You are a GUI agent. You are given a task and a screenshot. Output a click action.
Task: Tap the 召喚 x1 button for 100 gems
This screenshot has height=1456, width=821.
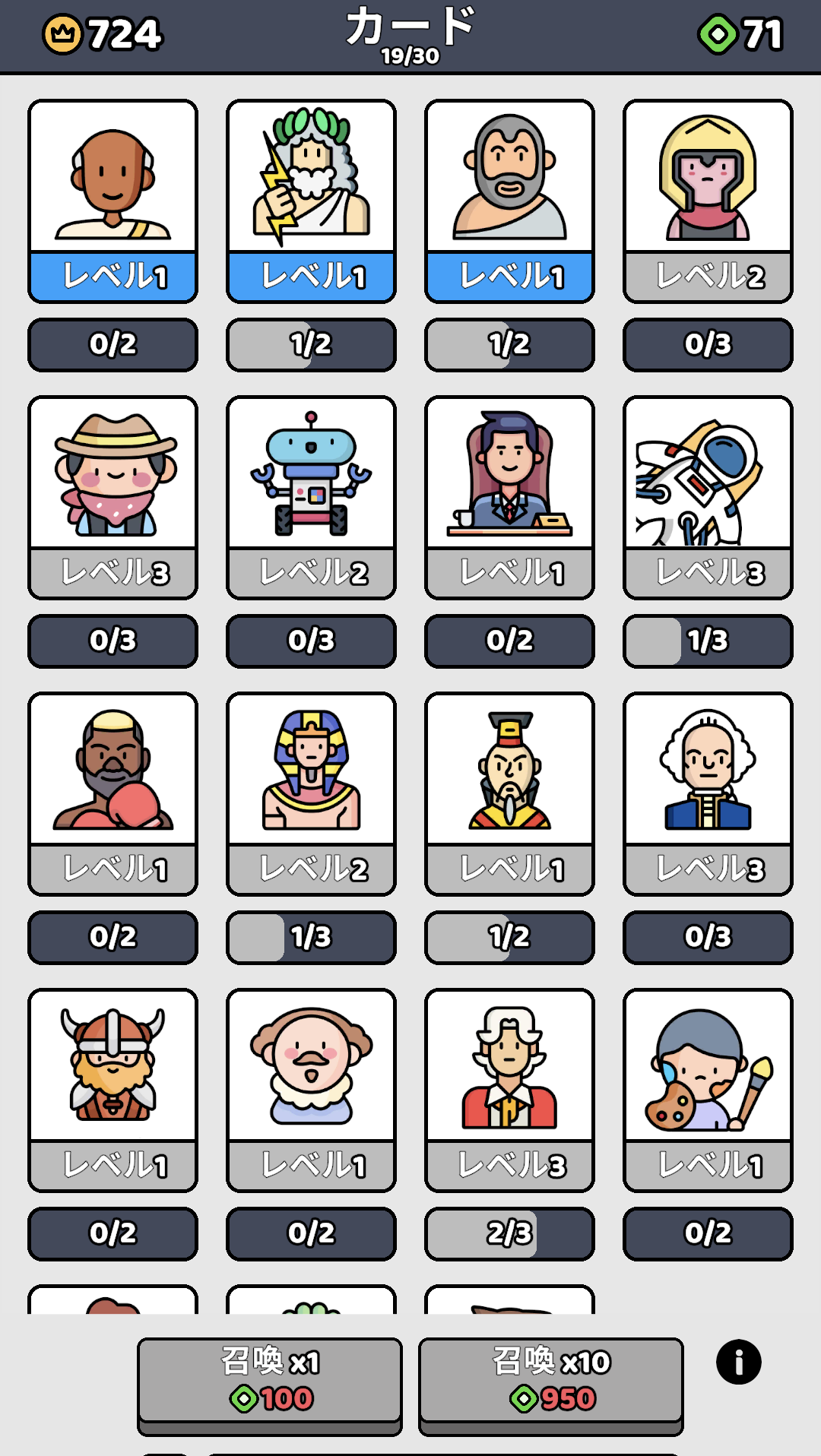tap(270, 1380)
